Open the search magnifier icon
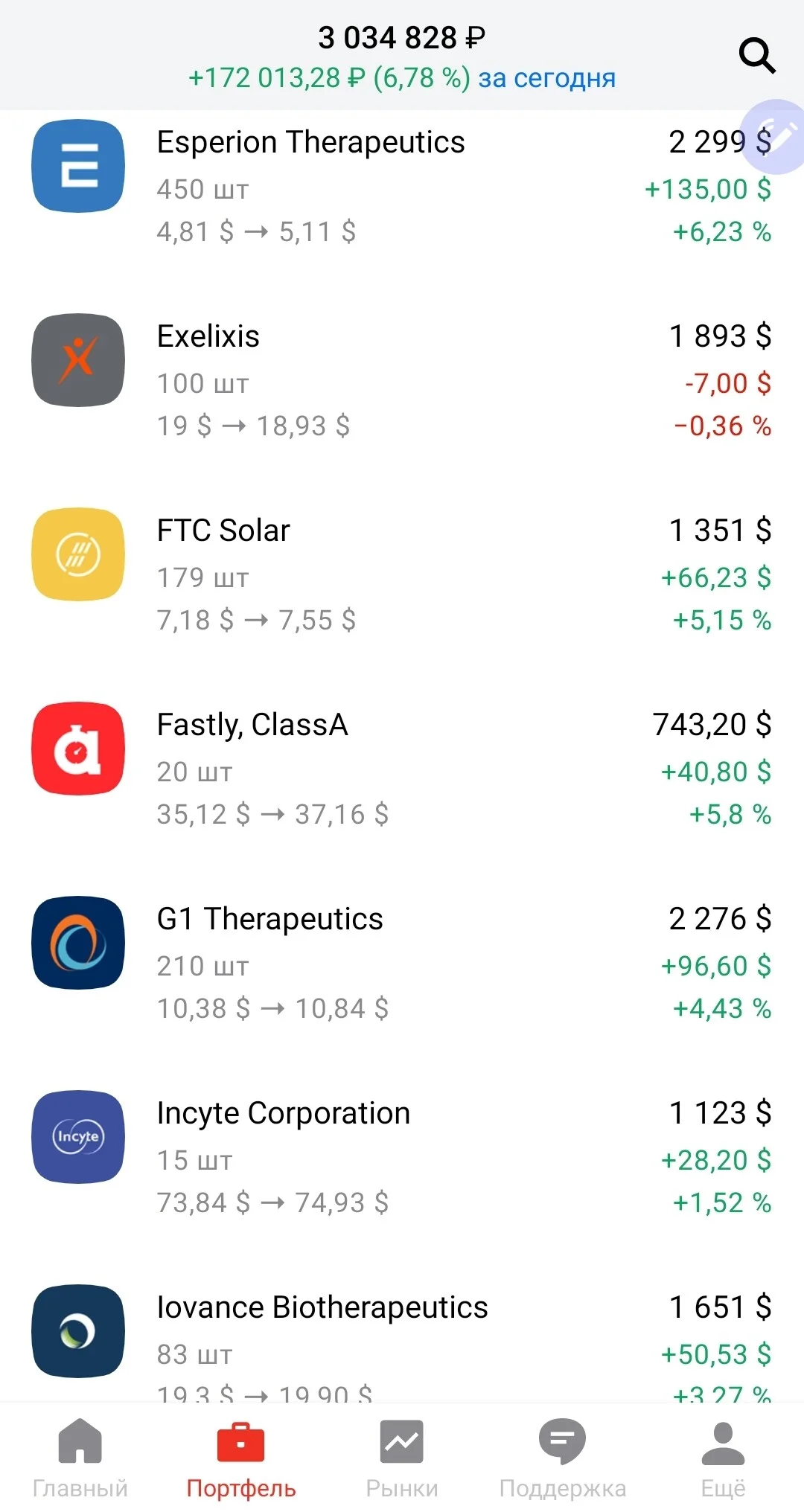 [x=757, y=56]
